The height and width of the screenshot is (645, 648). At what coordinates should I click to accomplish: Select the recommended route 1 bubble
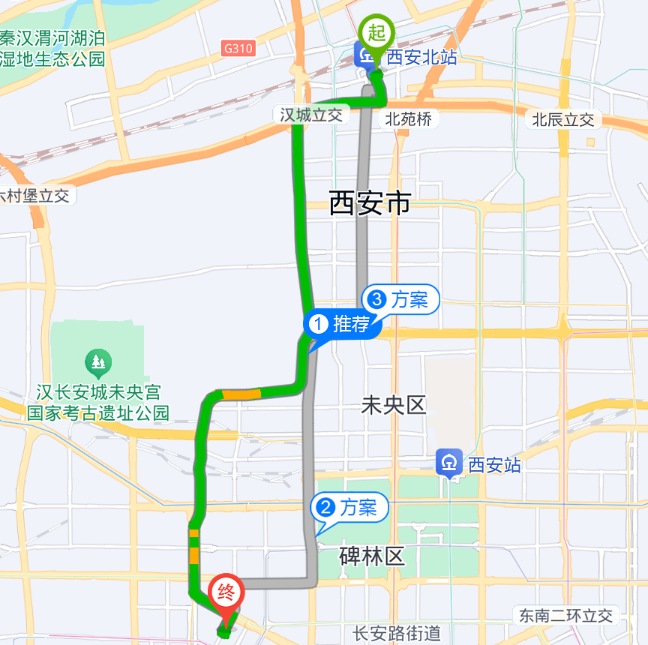340,325
